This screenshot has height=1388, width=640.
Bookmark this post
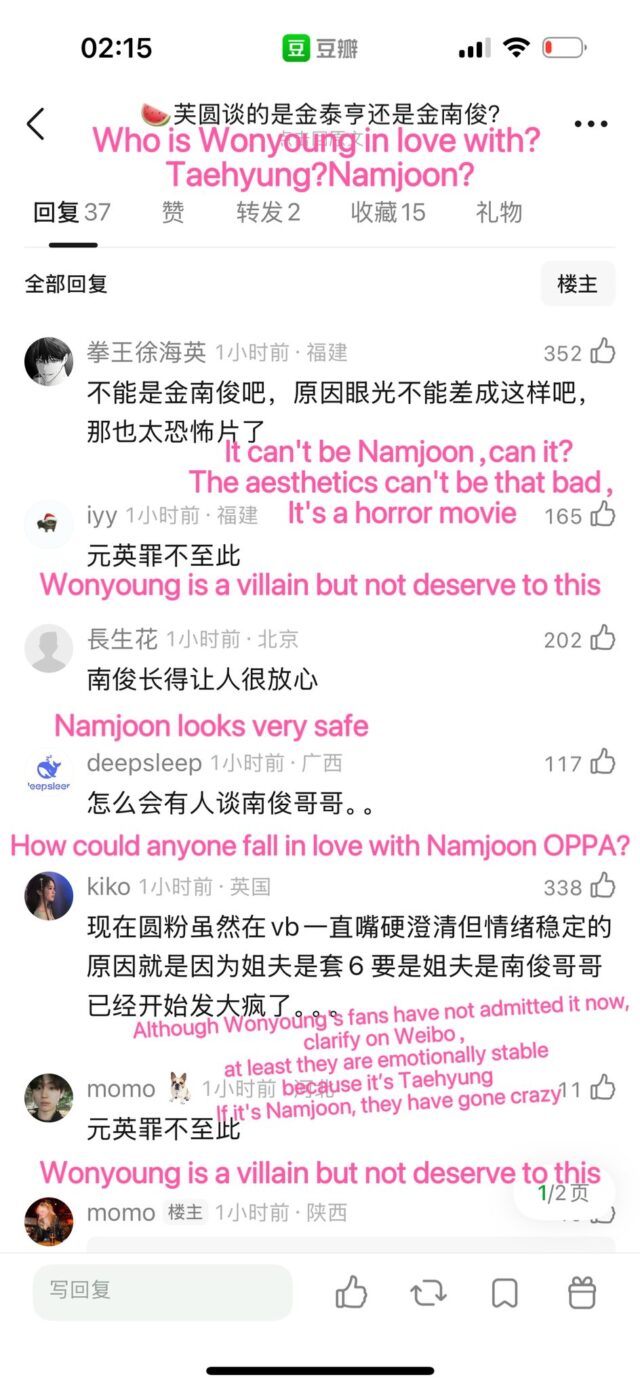(505, 1292)
